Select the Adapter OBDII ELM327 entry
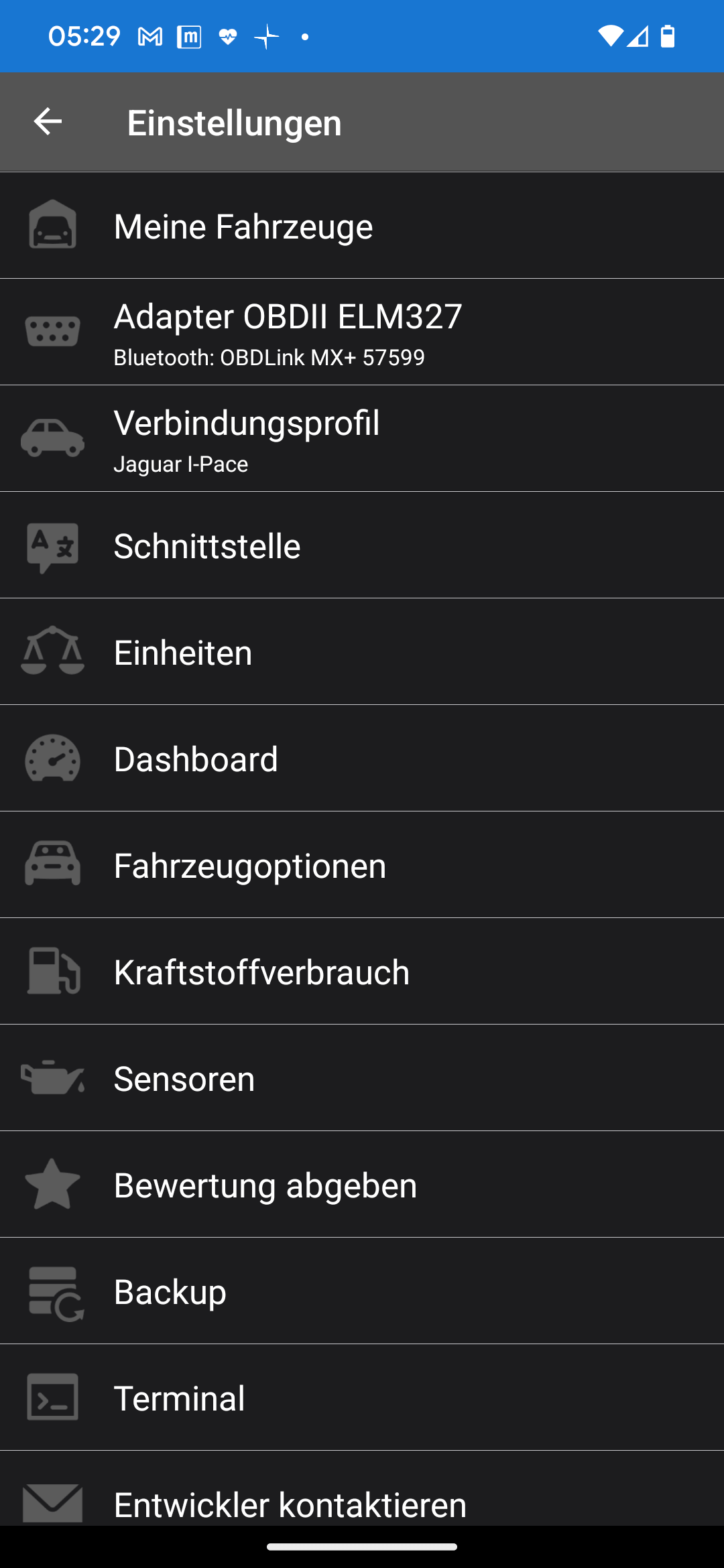This screenshot has width=724, height=1568. [x=362, y=330]
